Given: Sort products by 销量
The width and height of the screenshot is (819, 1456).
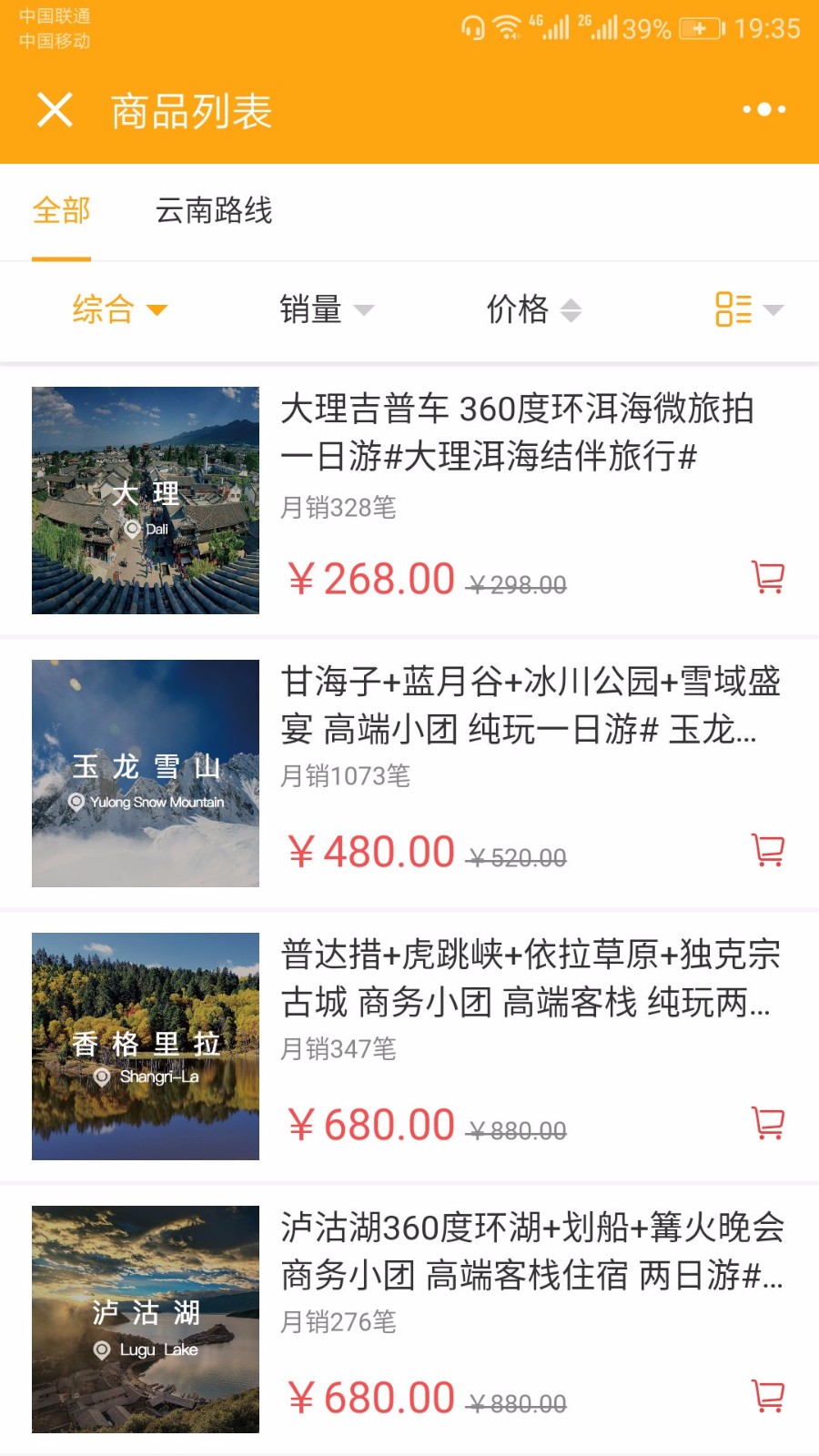Looking at the screenshot, I should click(327, 309).
